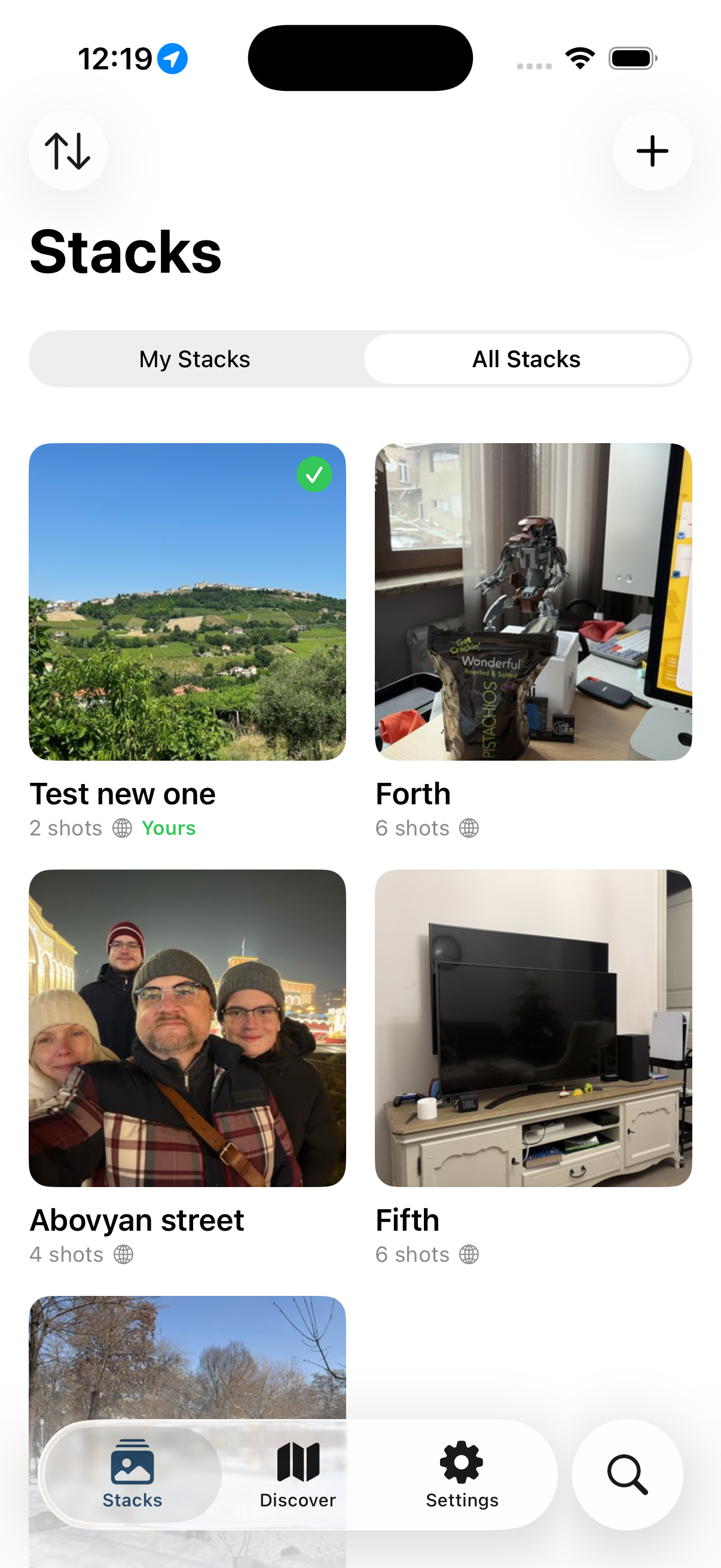Select the All Stacks tab
The image size is (721, 1568).
[x=526, y=359]
